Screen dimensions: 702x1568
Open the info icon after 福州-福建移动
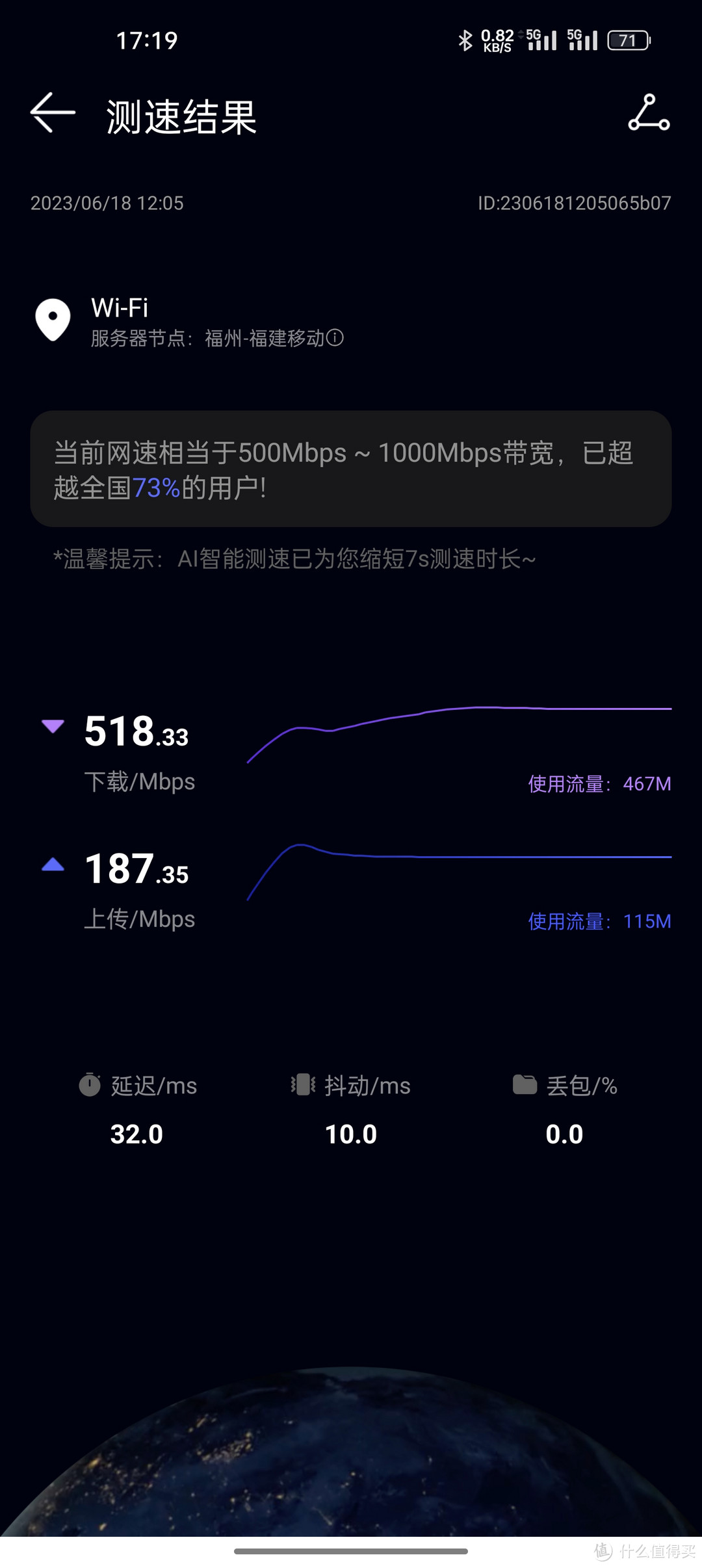[333, 339]
